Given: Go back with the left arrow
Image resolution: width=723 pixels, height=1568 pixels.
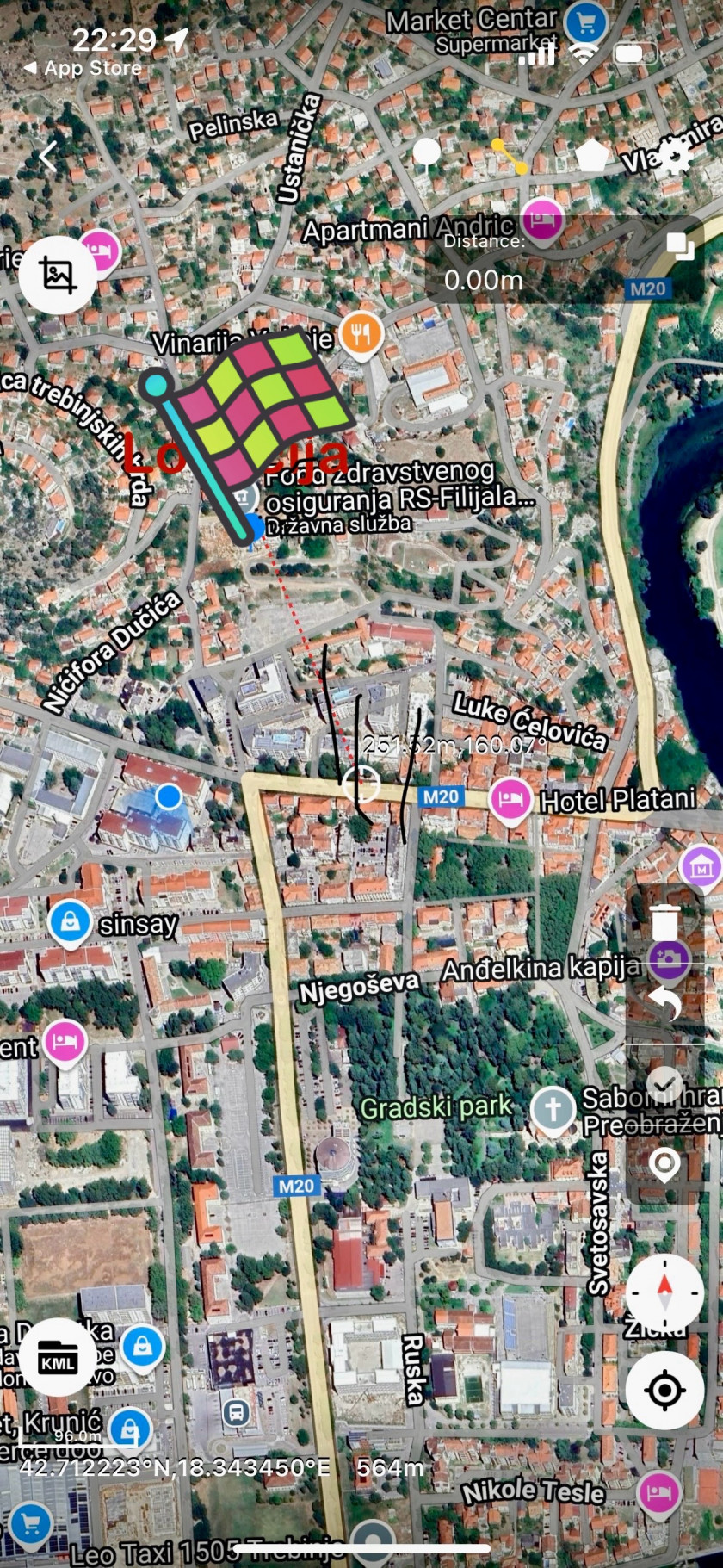Looking at the screenshot, I should tap(48, 157).
